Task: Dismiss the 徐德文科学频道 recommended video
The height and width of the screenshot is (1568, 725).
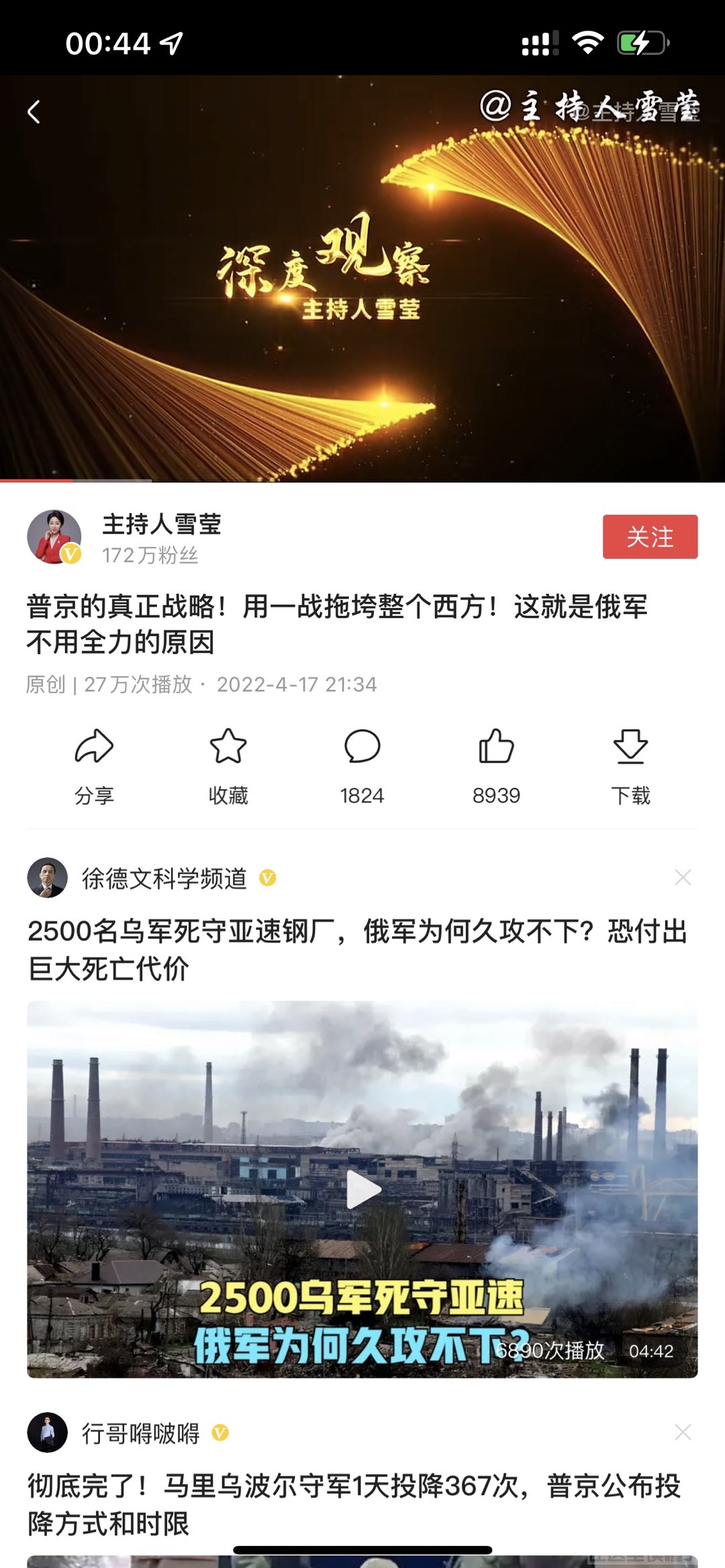Action: (683, 878)
